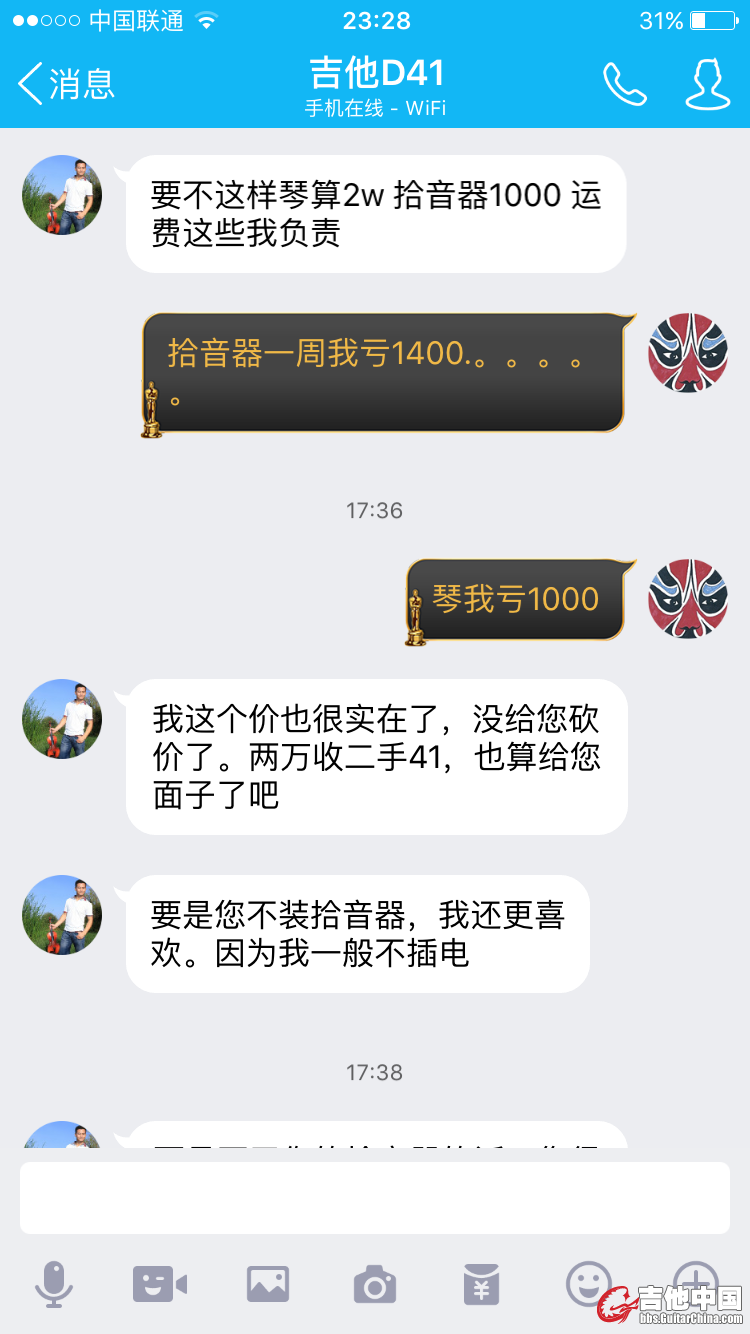750x1334 pixels.
Task: Open the camera to take a photo
Action: [x=375, y=1283]
